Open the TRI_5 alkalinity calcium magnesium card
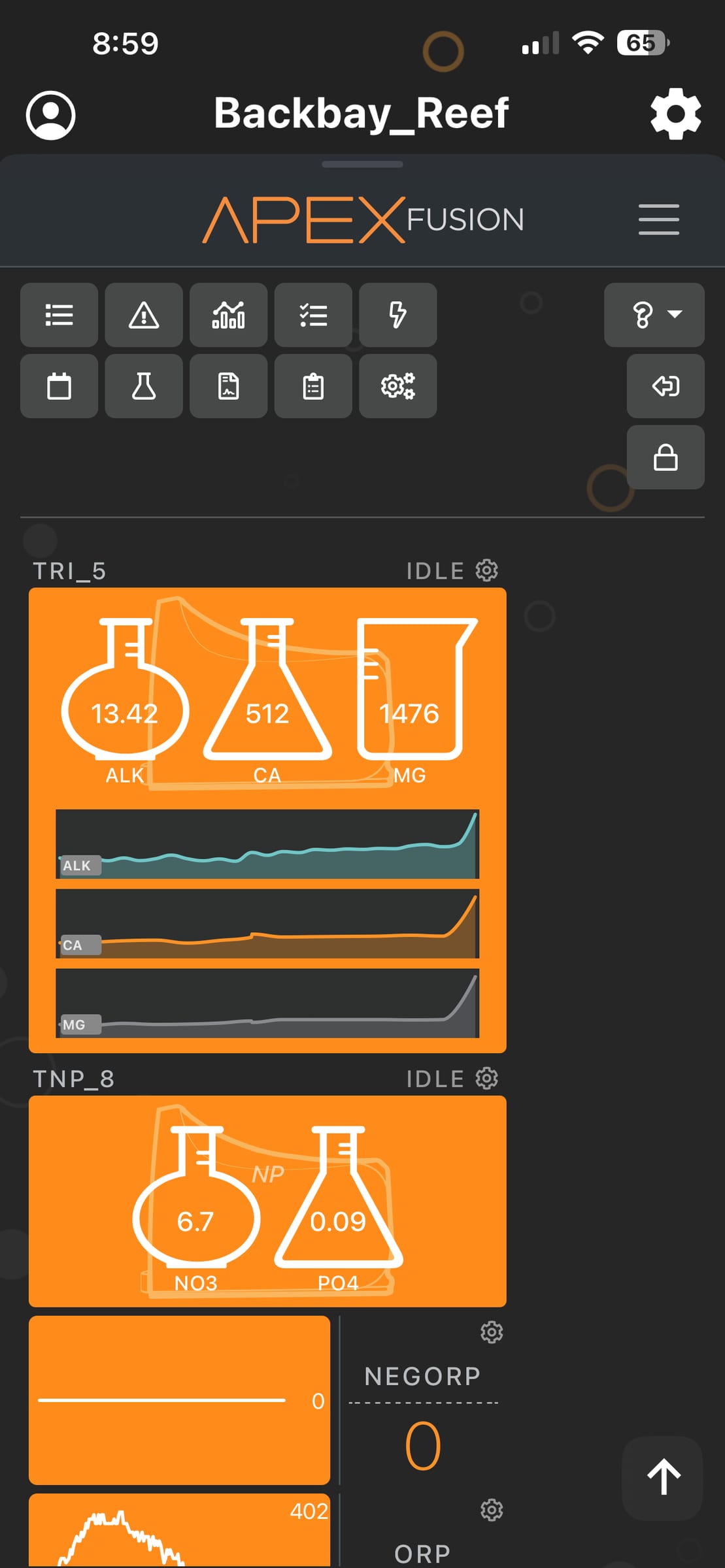 pos(267,820)
